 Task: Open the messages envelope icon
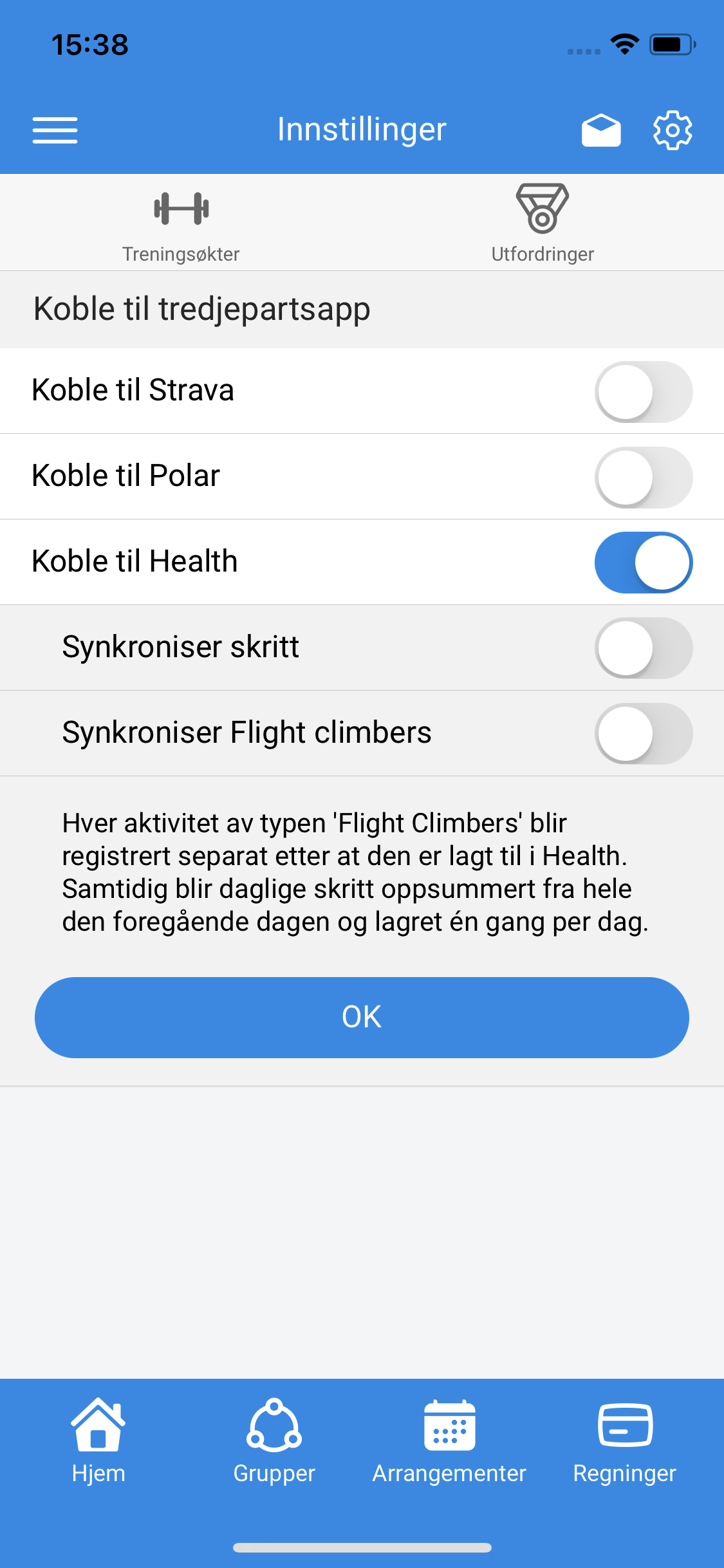coord(601,129)
